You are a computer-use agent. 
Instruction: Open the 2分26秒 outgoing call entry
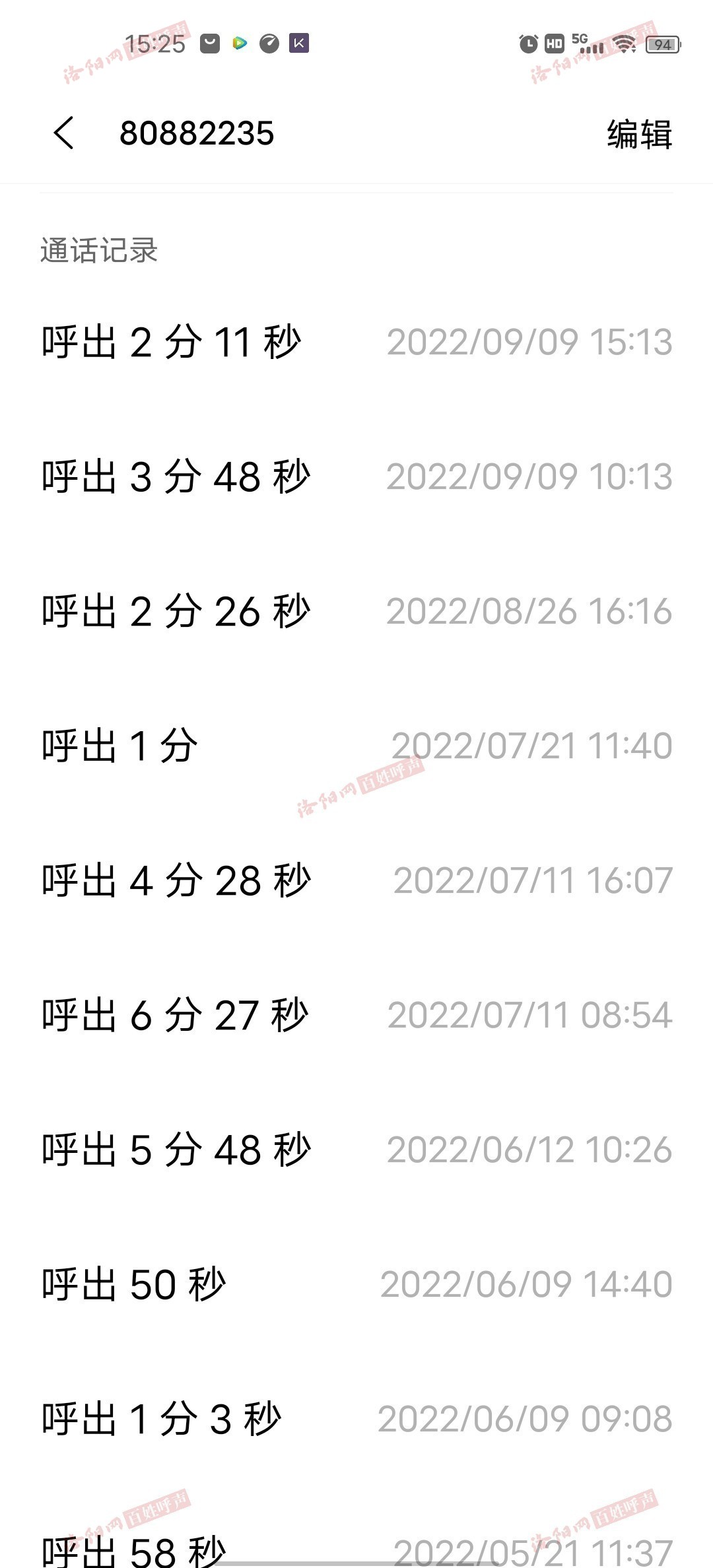[x=356, y=611]
